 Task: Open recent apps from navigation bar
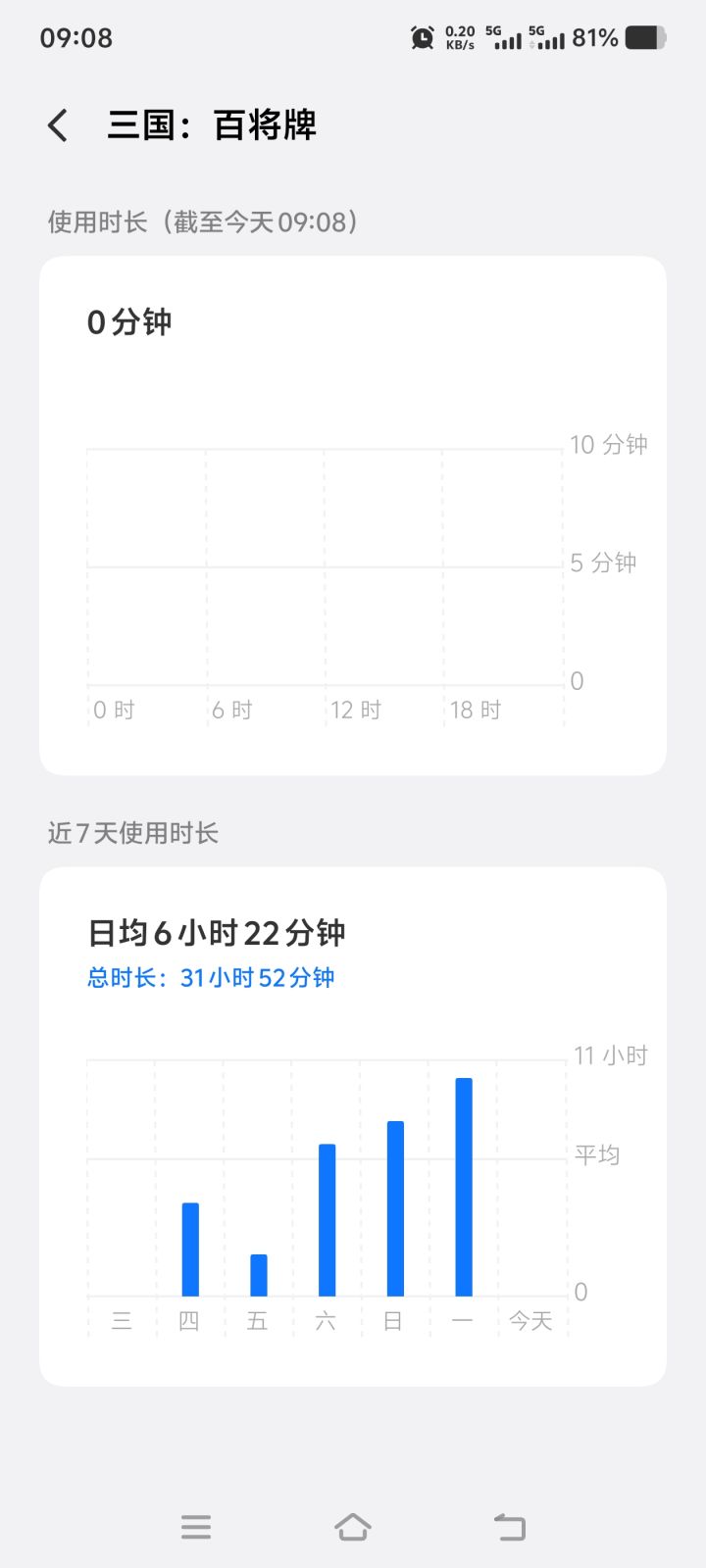tap(196, 1527)
